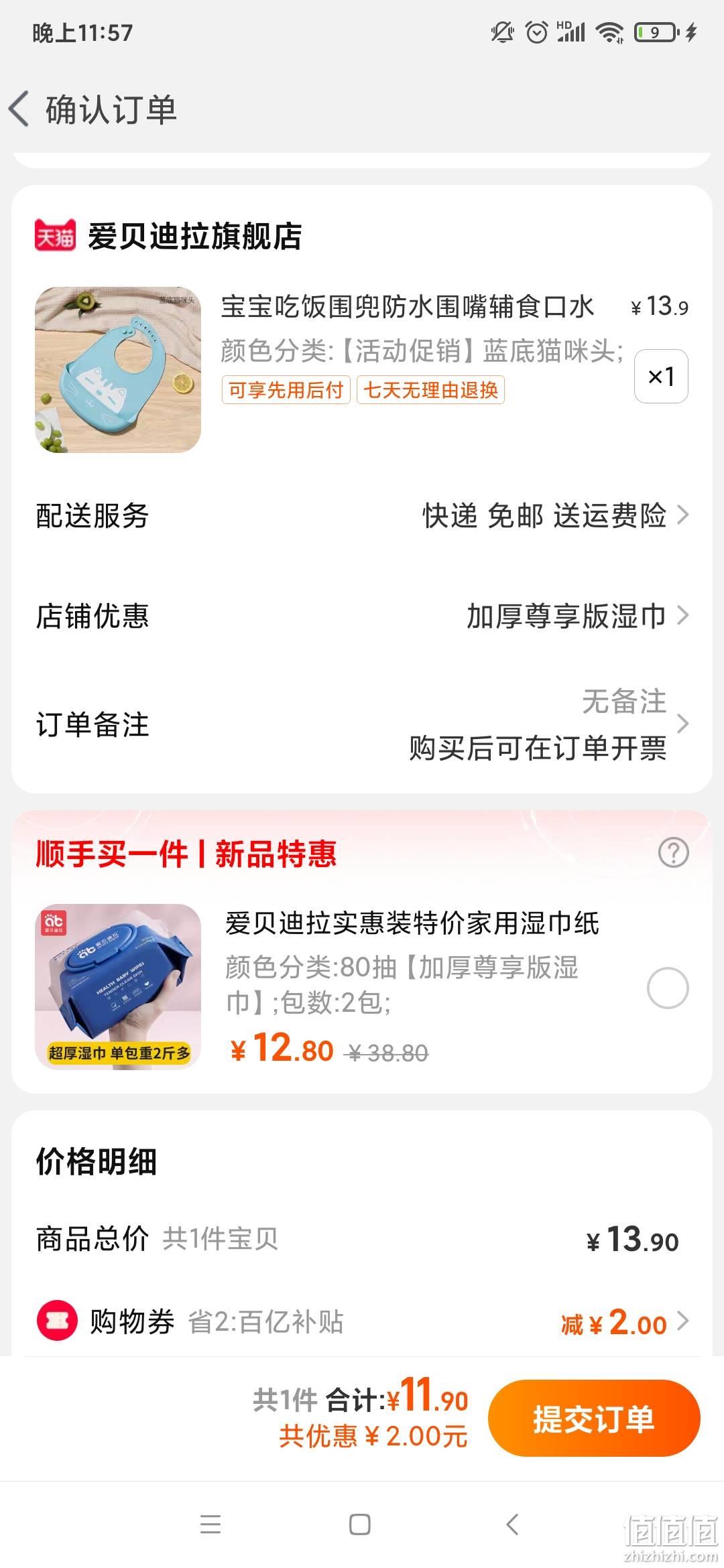The height and width of the screenshot is (1568, 724).
Task: Select the 爱贝迪拉 wet wipes add-on
Action: coord(668,988)
